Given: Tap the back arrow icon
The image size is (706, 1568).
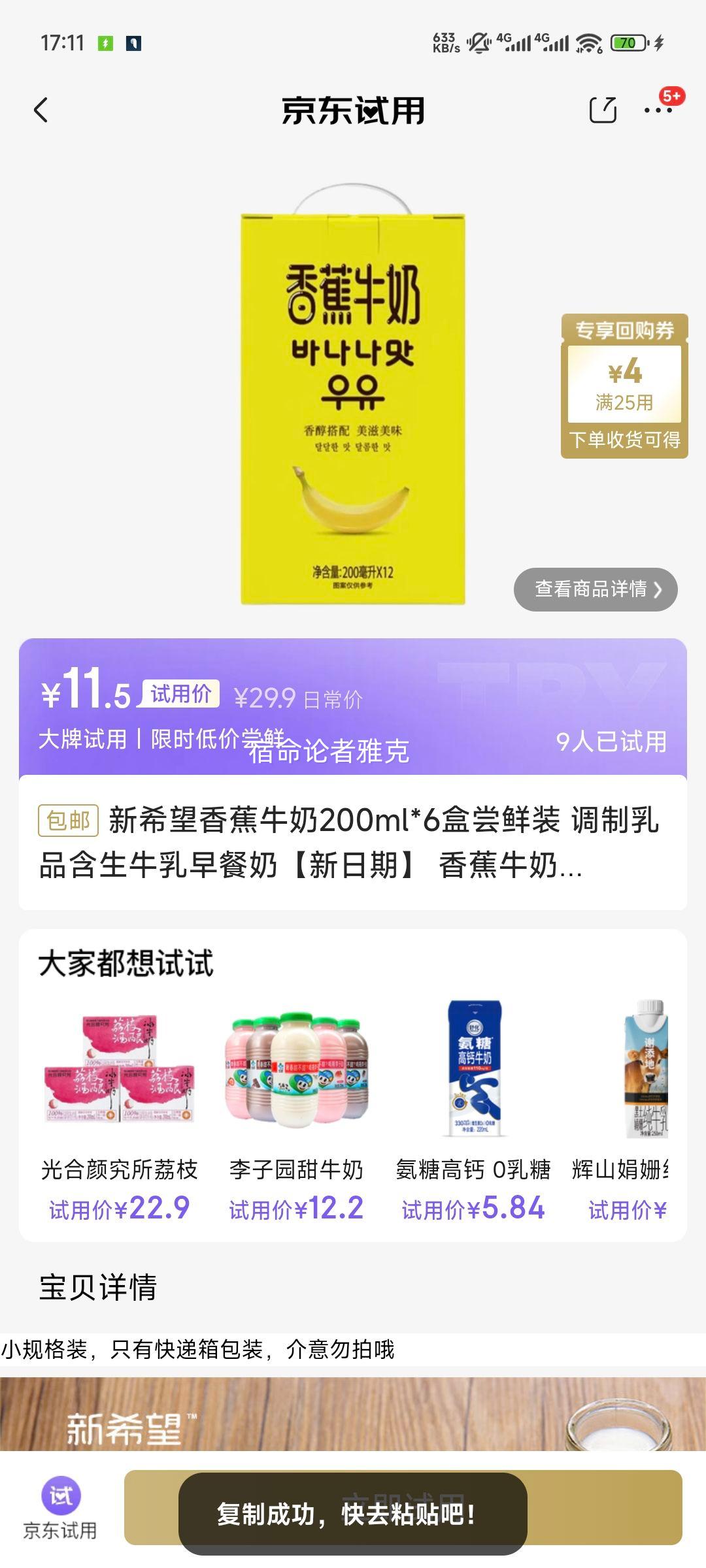Looking at the screenshot, I should click(x=41, y=111).
